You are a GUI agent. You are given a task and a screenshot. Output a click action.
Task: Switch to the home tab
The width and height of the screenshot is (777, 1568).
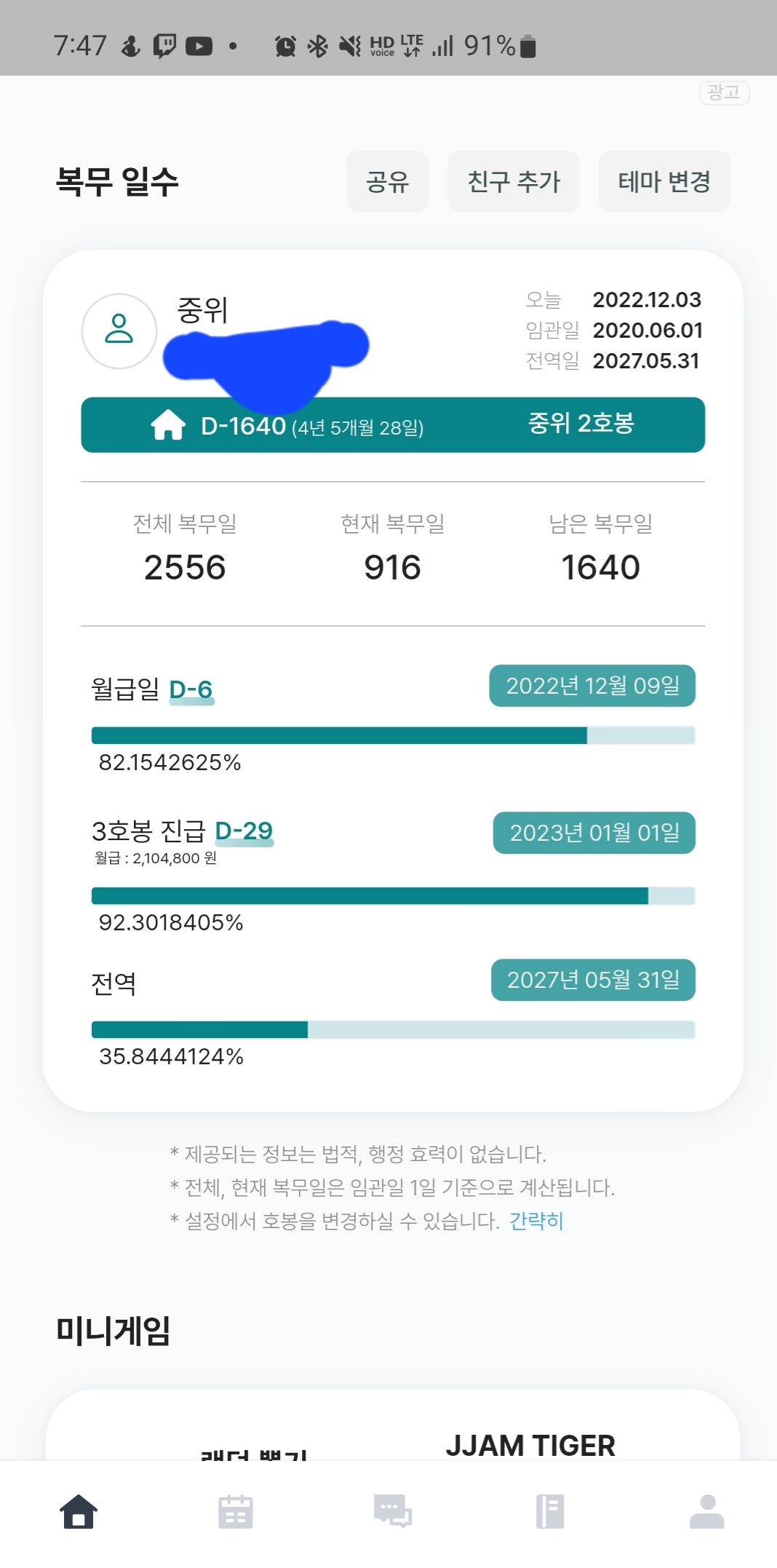coord(79,1511)
